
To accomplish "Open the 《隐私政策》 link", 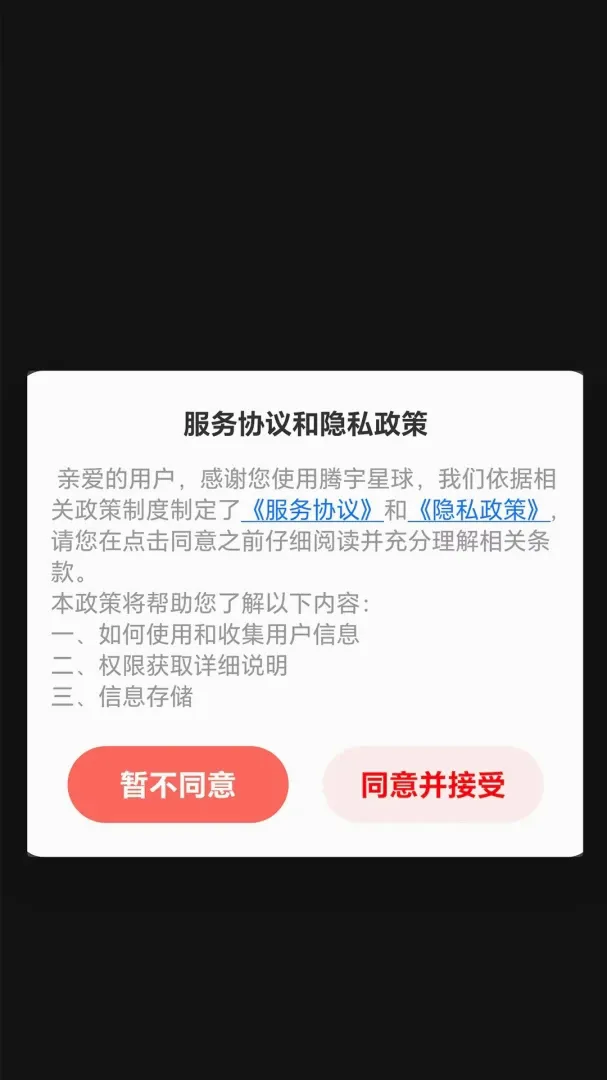I will click(x=479, y=511).
